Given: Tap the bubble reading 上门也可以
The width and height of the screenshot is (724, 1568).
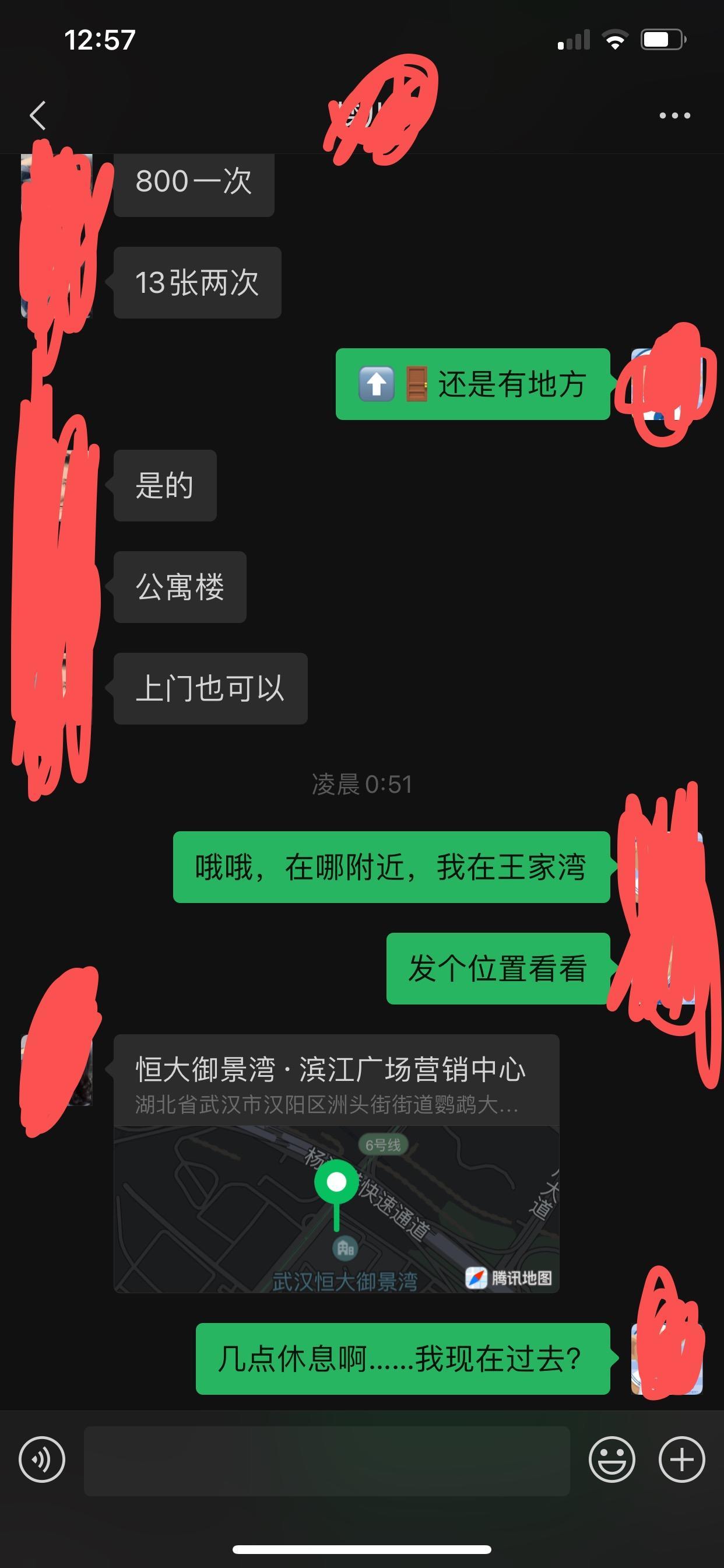Looking at the screenshot, I should point(211,688).
